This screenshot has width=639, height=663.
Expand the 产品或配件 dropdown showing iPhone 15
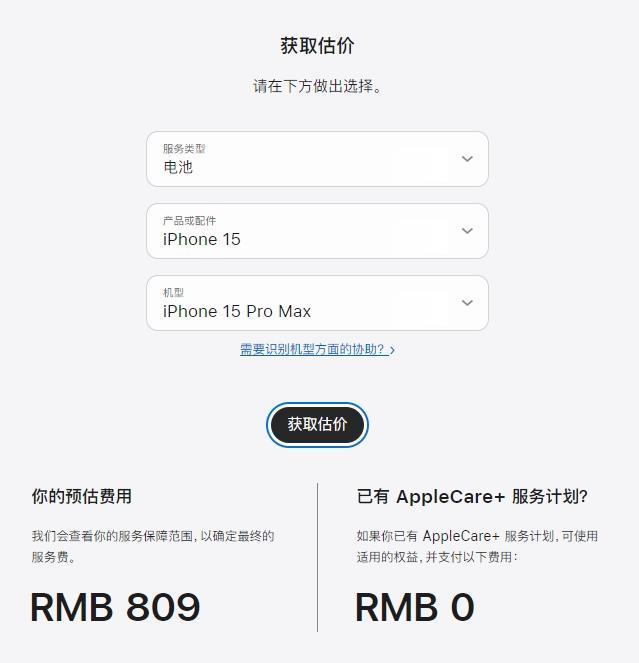[317, 231]
